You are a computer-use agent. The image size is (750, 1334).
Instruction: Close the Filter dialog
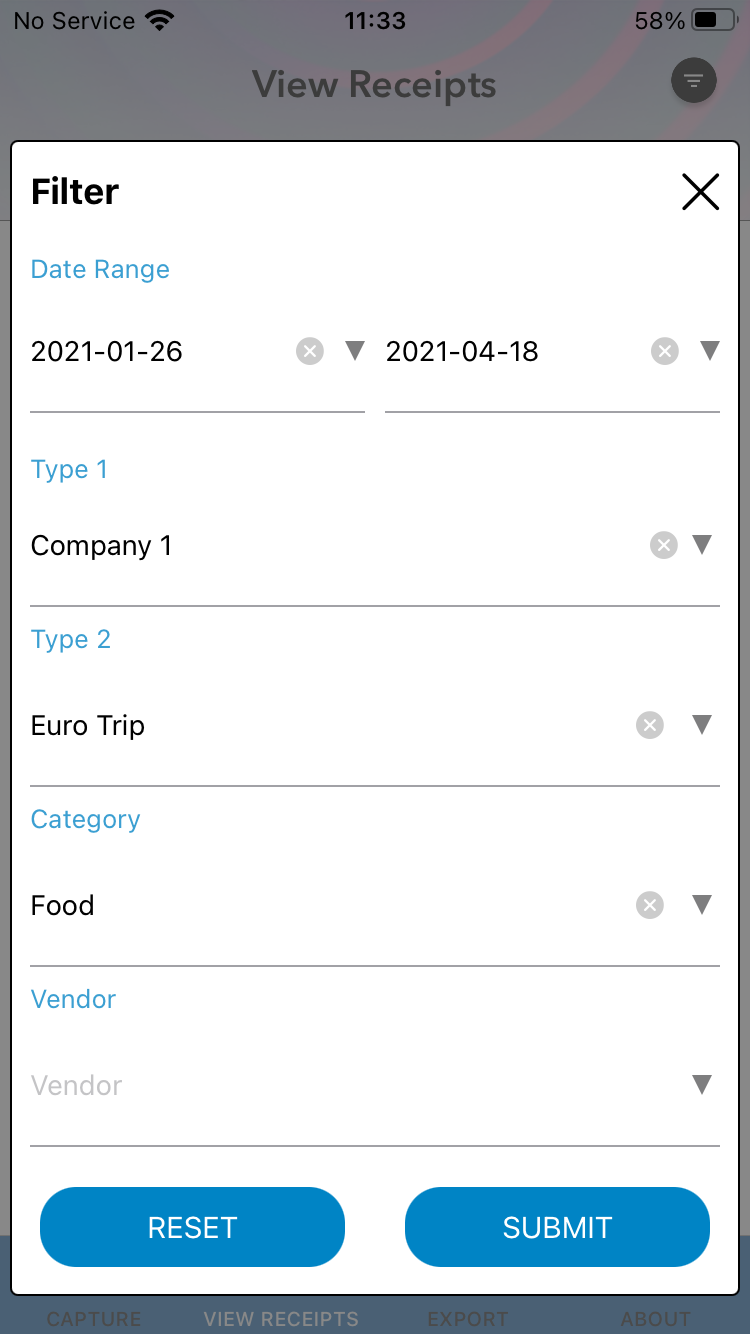(x=700, y=192)
